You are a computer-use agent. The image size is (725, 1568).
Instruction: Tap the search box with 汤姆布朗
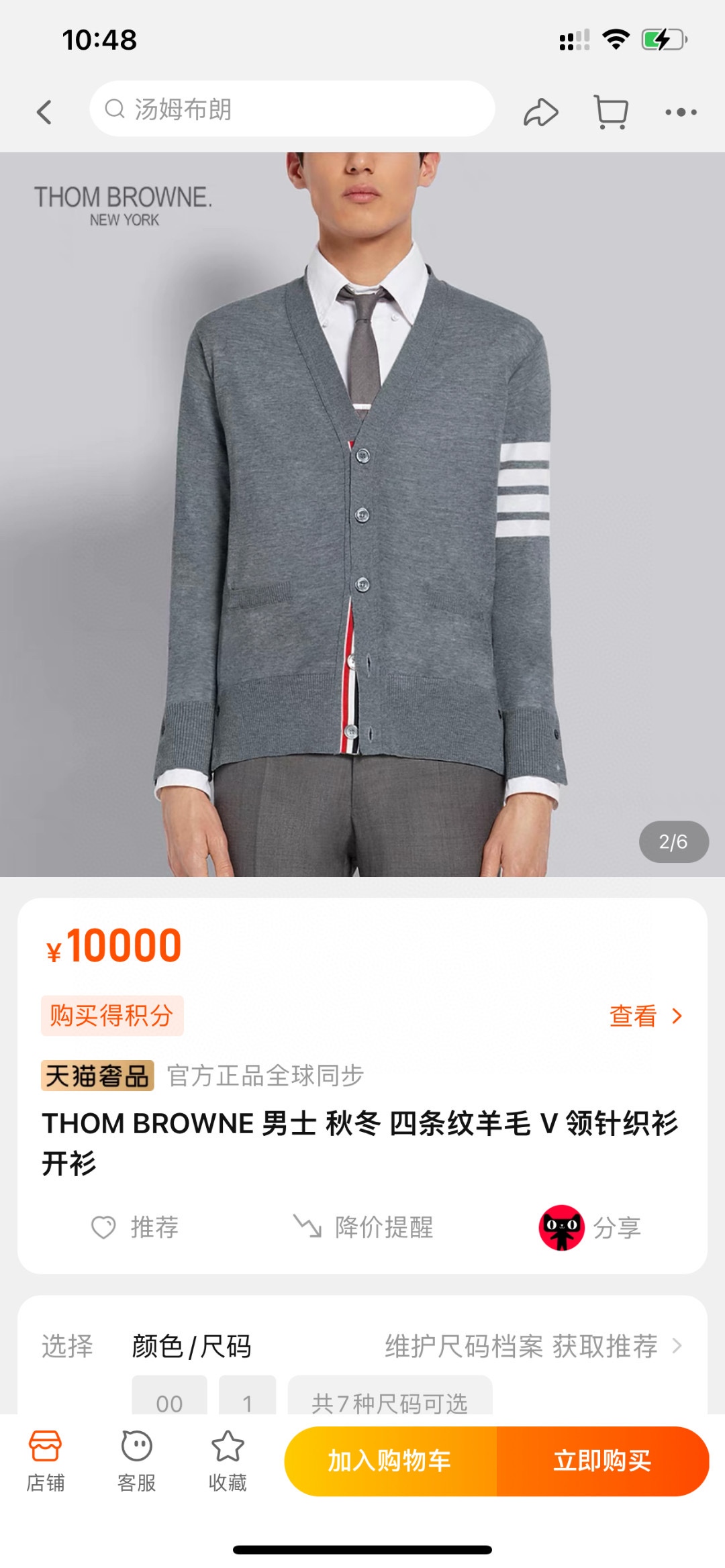292,109
